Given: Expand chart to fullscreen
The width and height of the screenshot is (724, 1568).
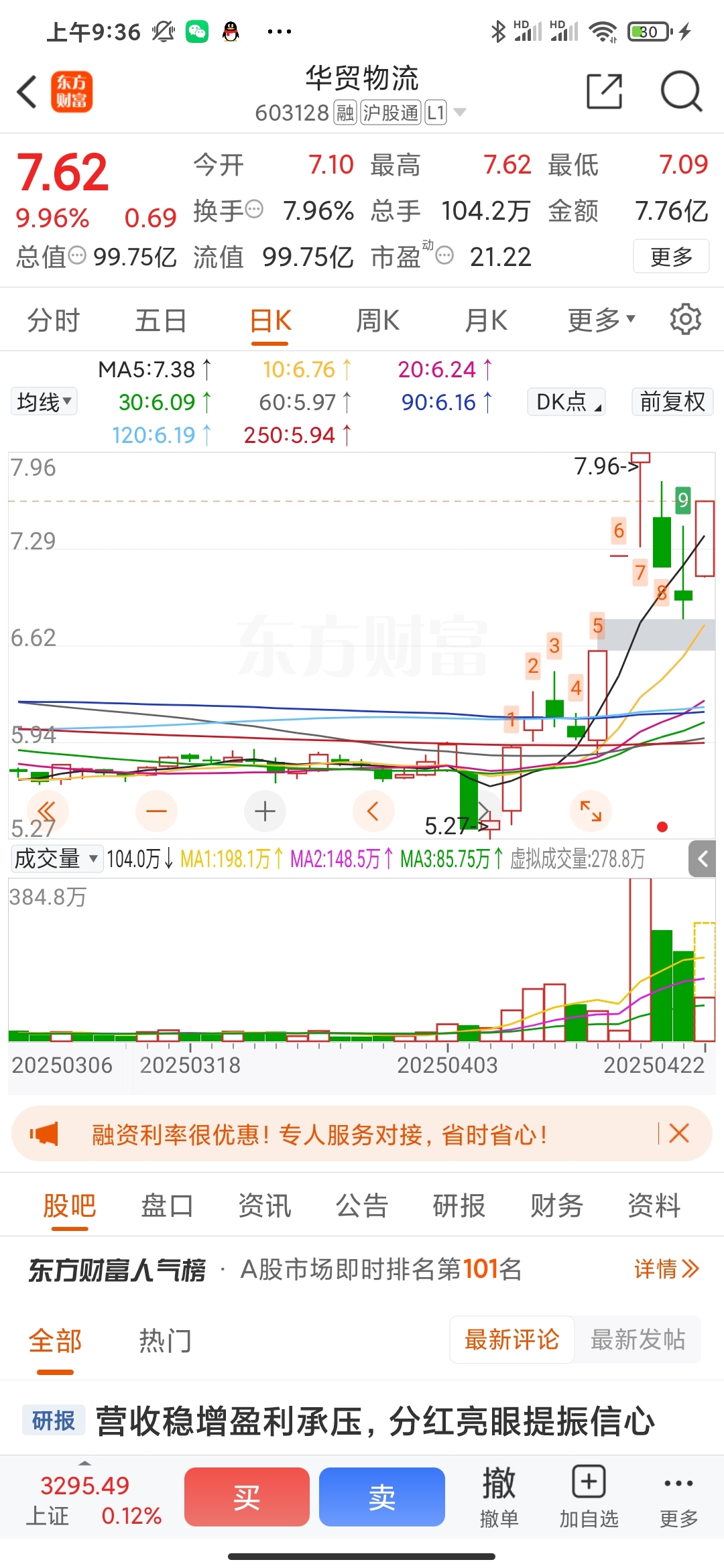Looking at the screenshot, I should tap(591, 811).
